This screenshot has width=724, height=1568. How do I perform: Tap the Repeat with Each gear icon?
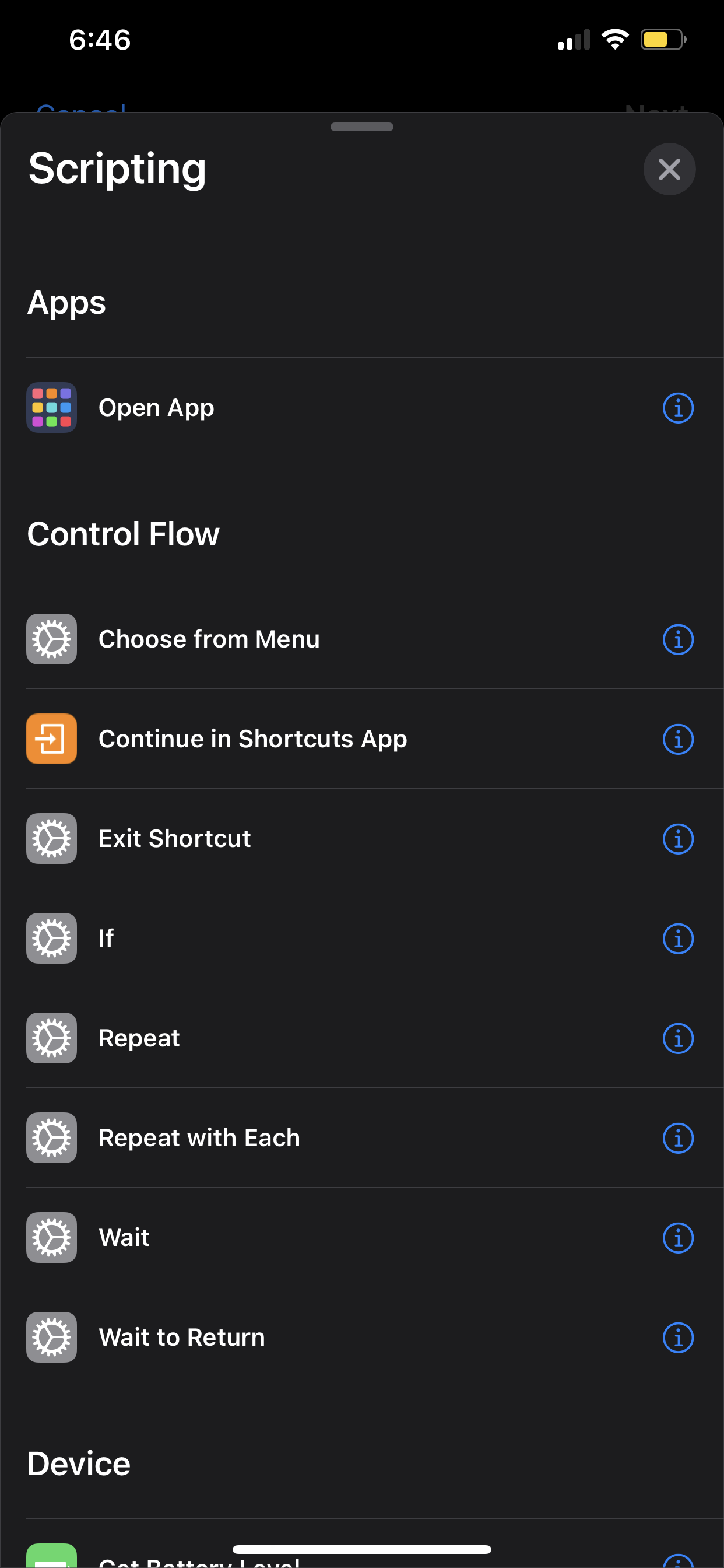coord(52,1137)
